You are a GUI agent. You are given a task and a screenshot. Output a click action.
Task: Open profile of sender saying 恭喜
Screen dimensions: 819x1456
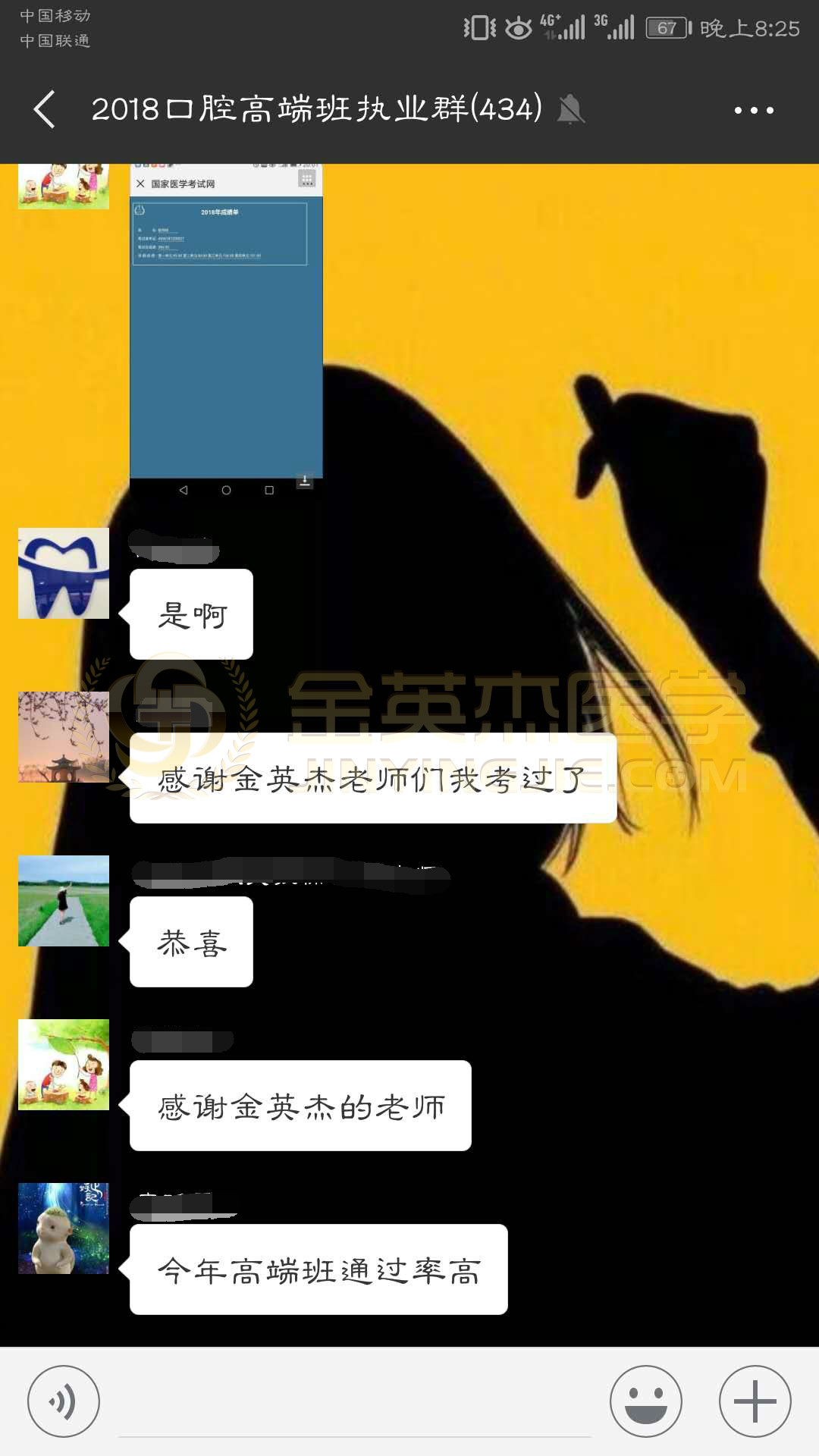tap(64, 901)
